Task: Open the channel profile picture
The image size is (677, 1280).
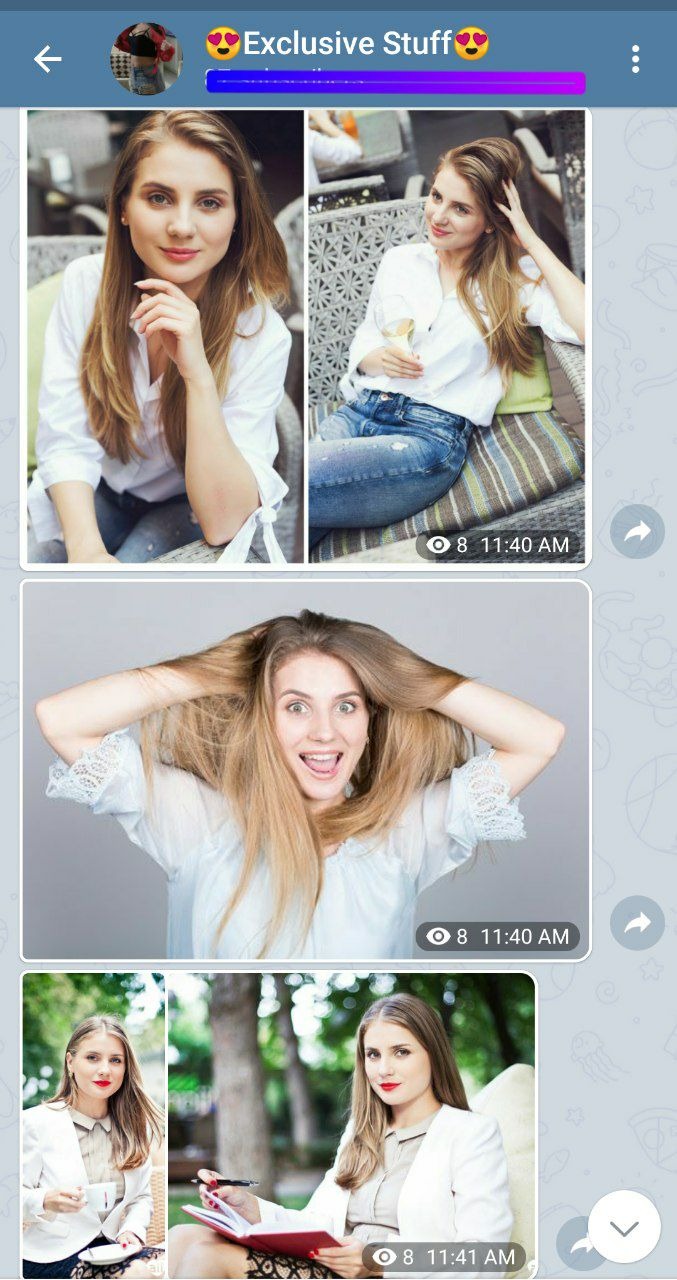Action: click(146, 59)
